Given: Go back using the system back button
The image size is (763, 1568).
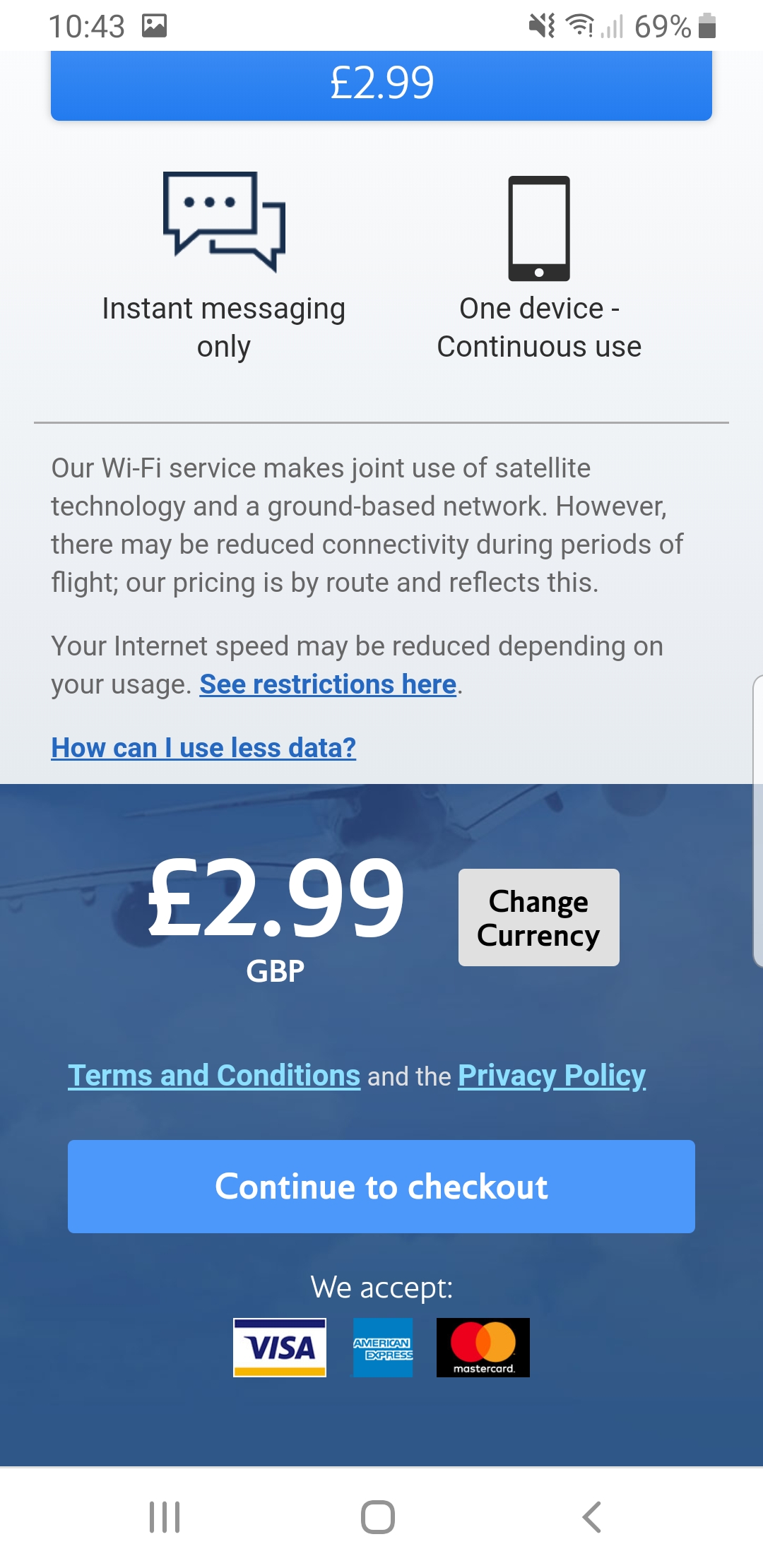Looking at the screenshot, I should click(x=591, y=1516).
